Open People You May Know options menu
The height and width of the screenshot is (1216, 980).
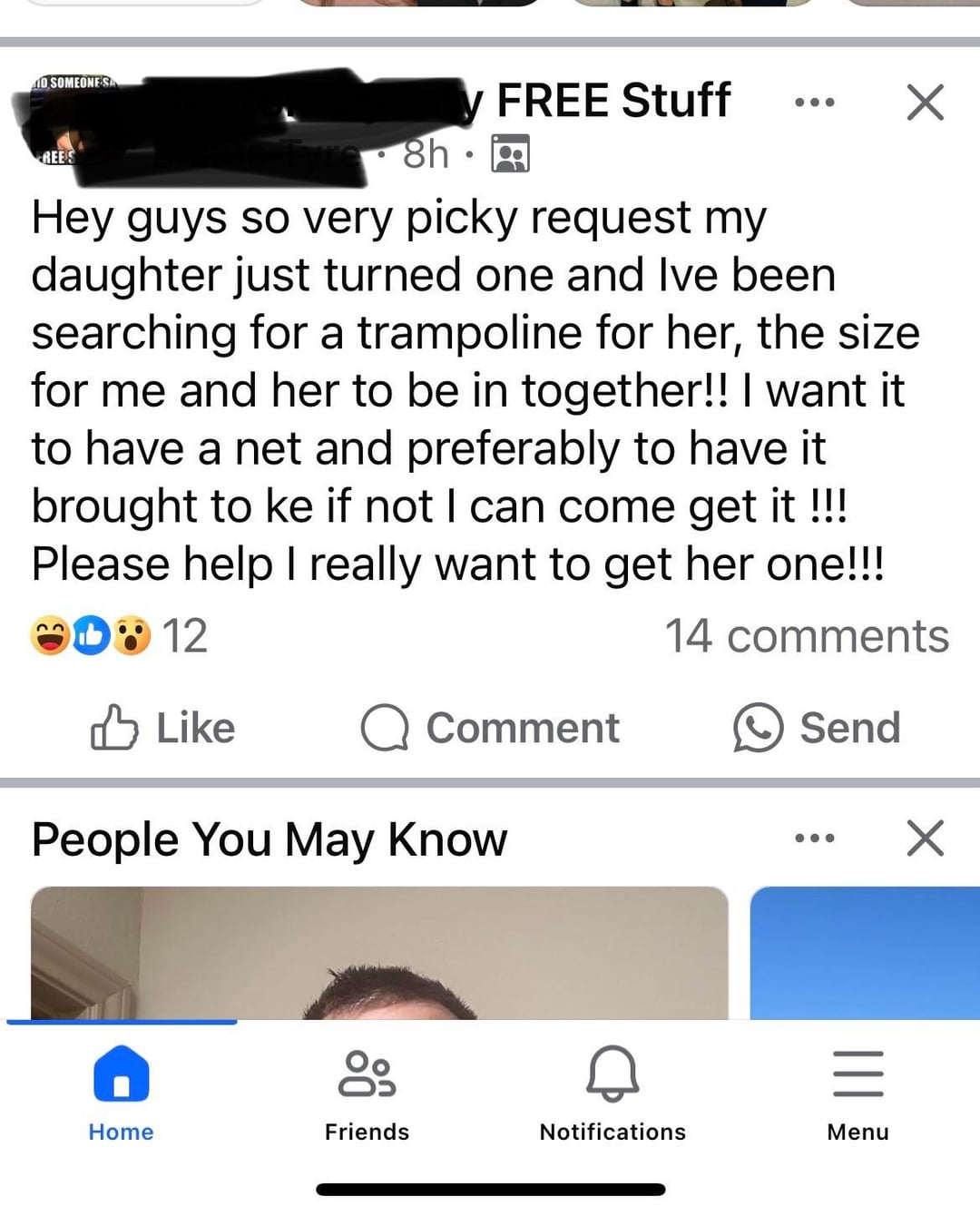[814, 838]
